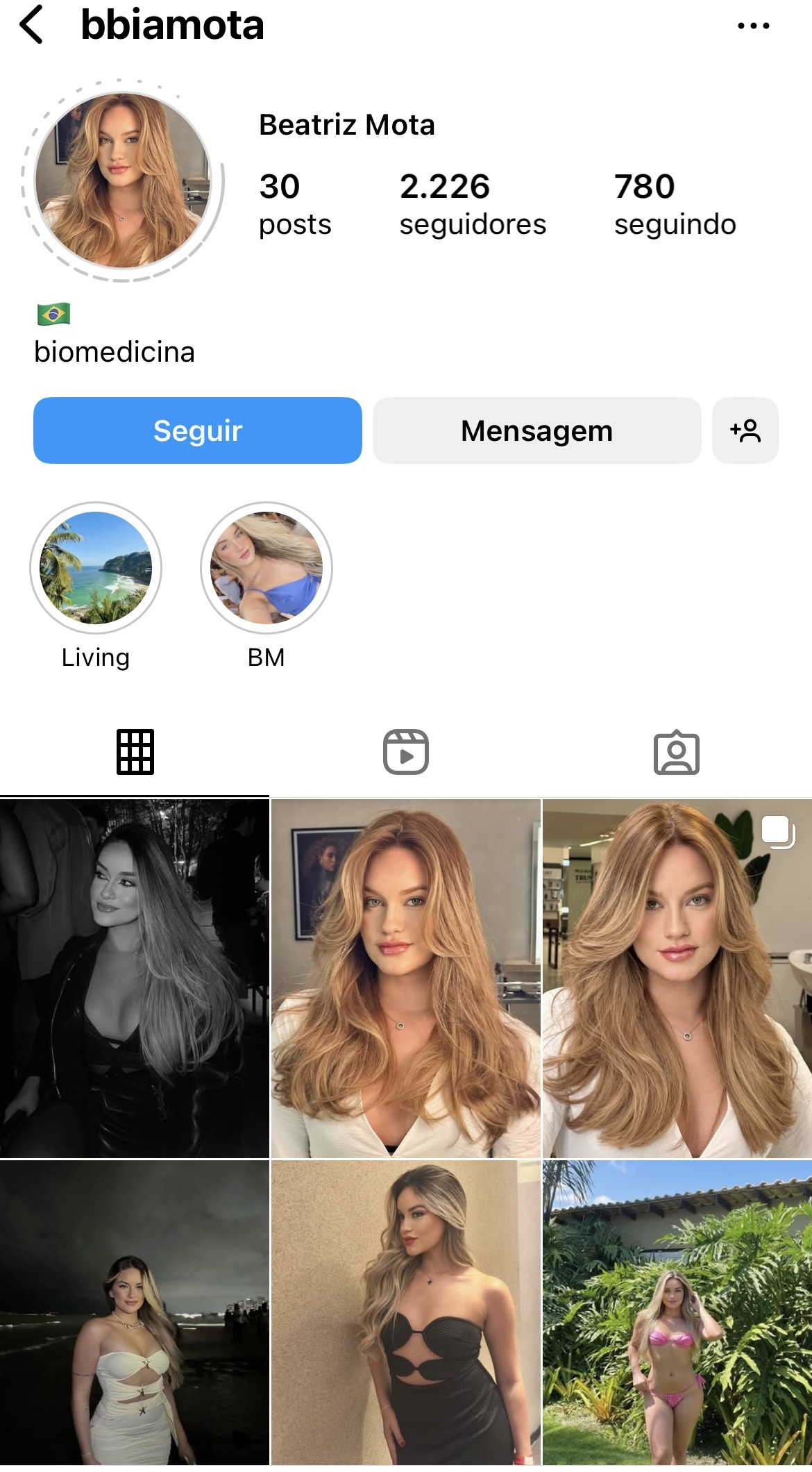Open the BM story highlight

pyautogui.click(x=267, y=568)
